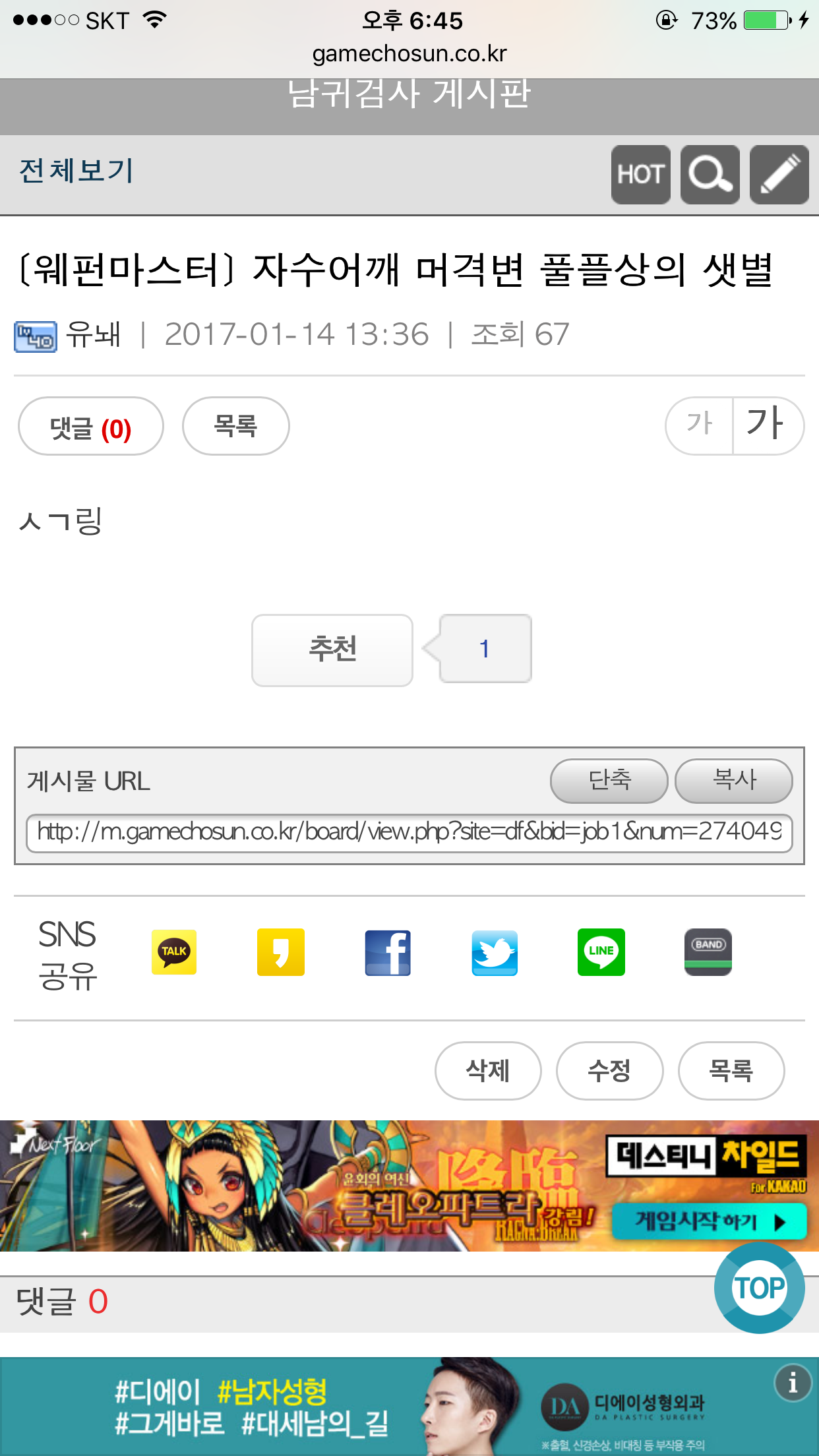
Task: Tap the 목록 button beside 댓글 (0)
Action: coord(235,426)
